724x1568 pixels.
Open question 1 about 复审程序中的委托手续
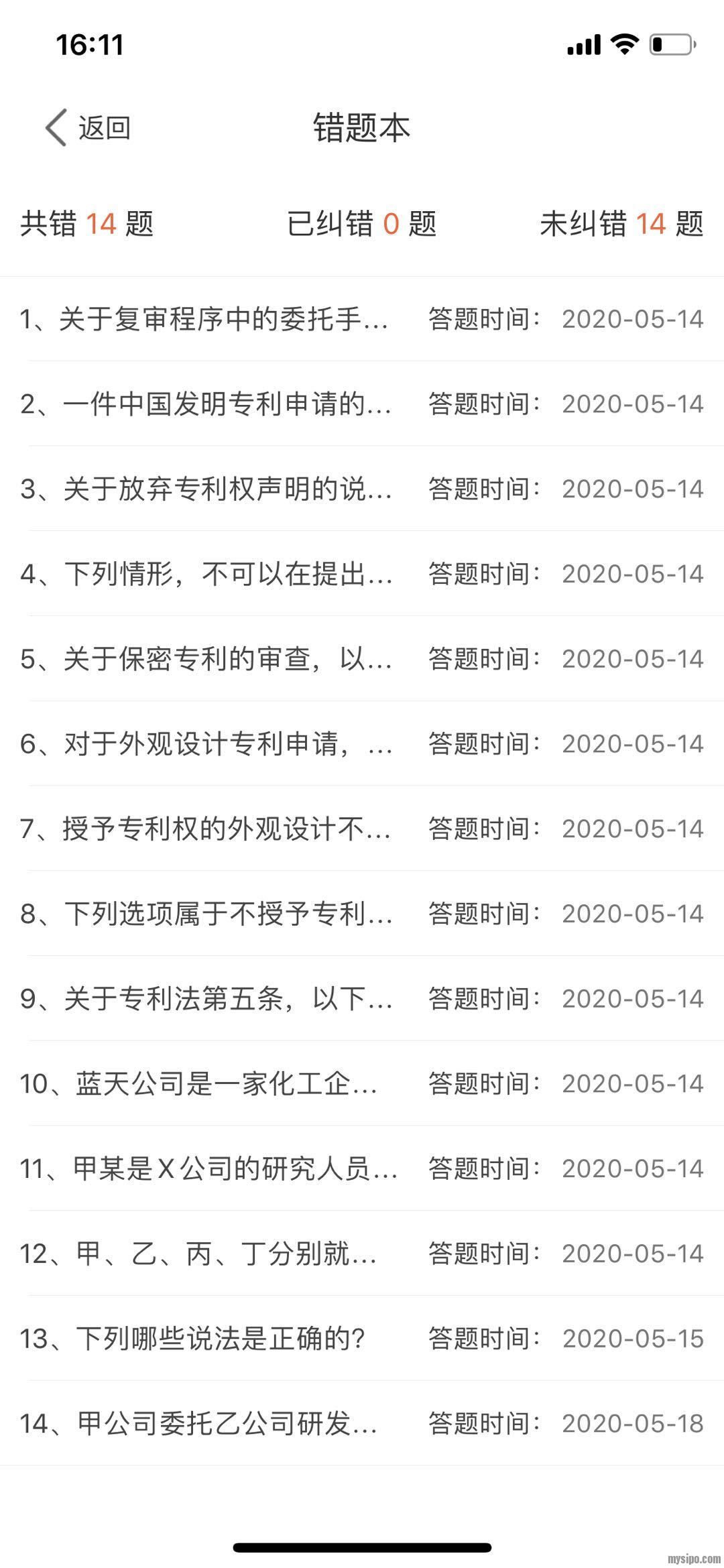pos(204,319)
